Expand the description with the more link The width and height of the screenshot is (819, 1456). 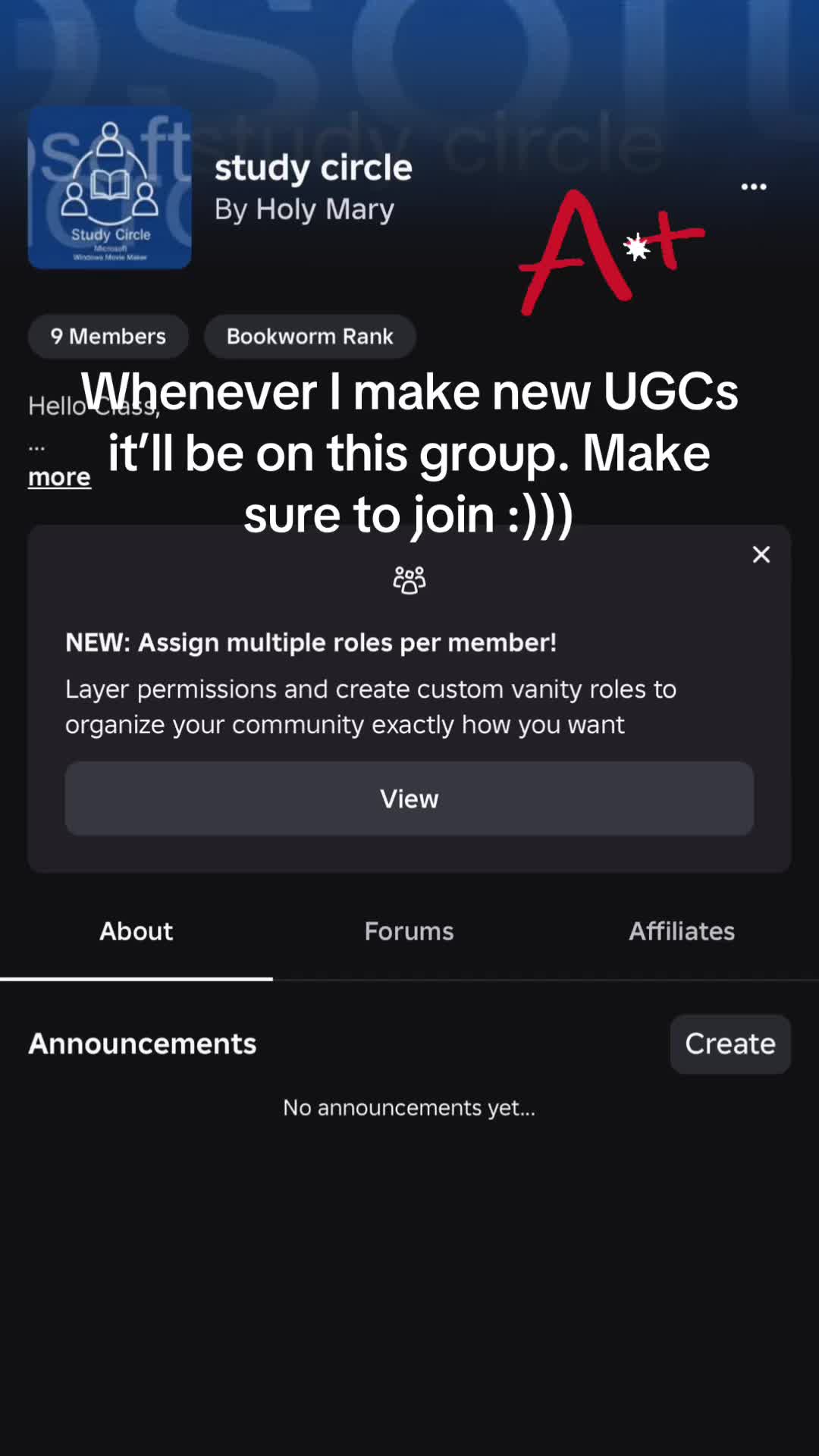pyautogui.click(x=59, y=477)
